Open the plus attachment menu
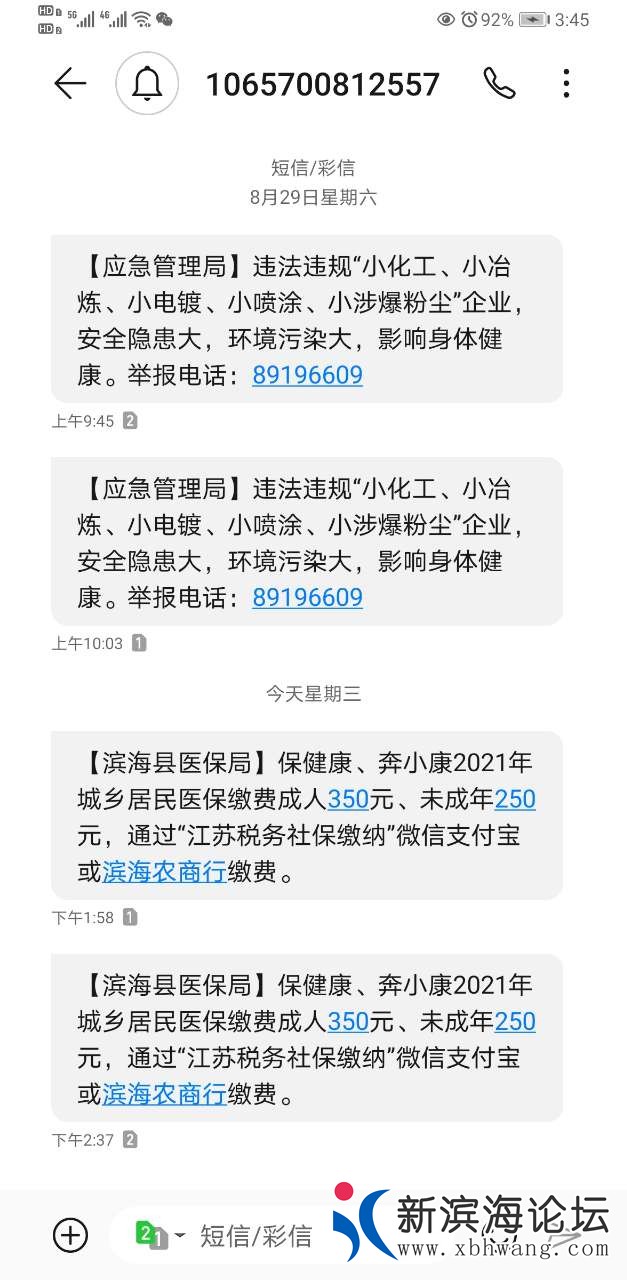This screenshot has width=627, height=1280. point(70,1235)
